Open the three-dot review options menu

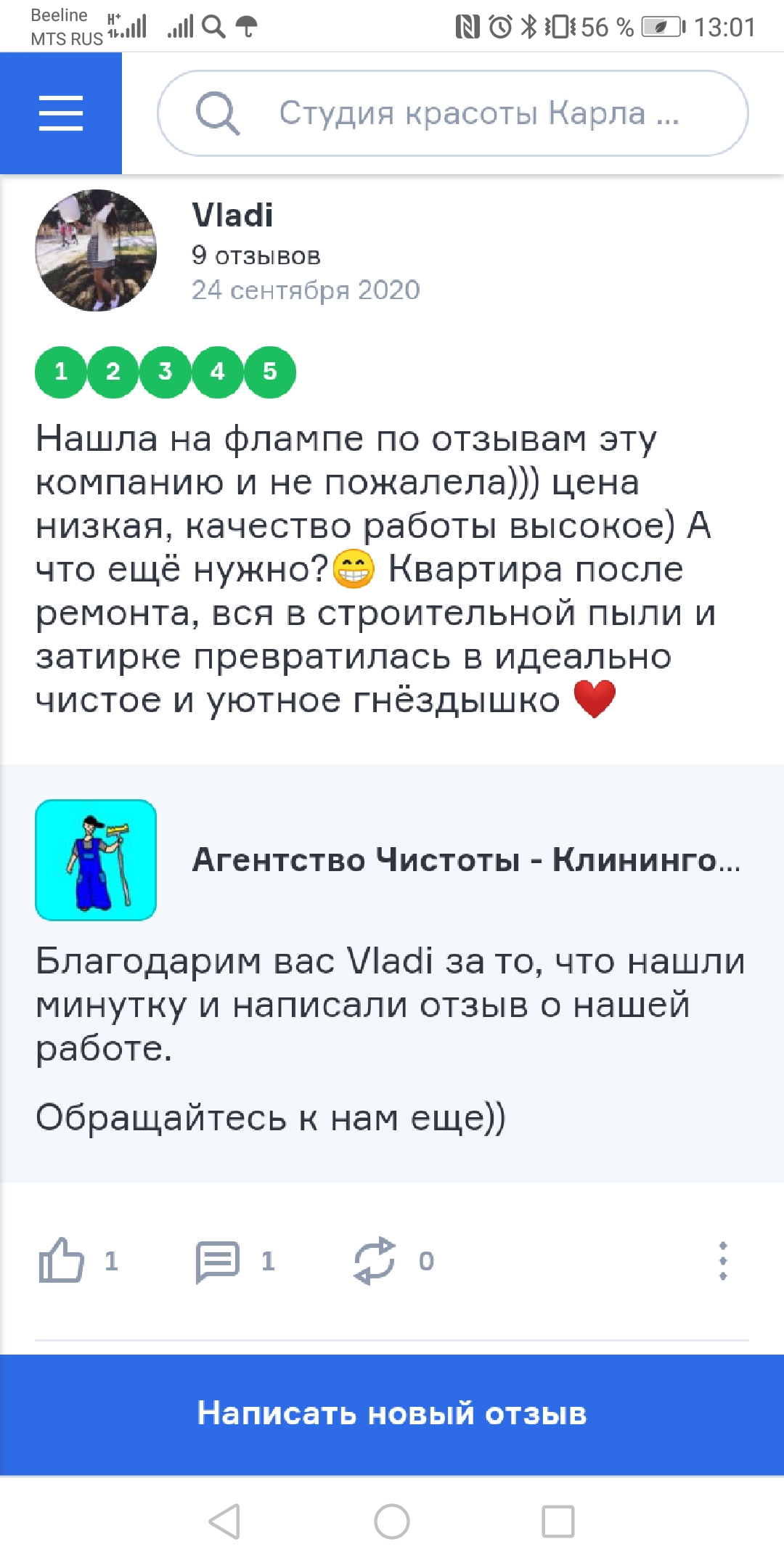(x=722, y=1261)
